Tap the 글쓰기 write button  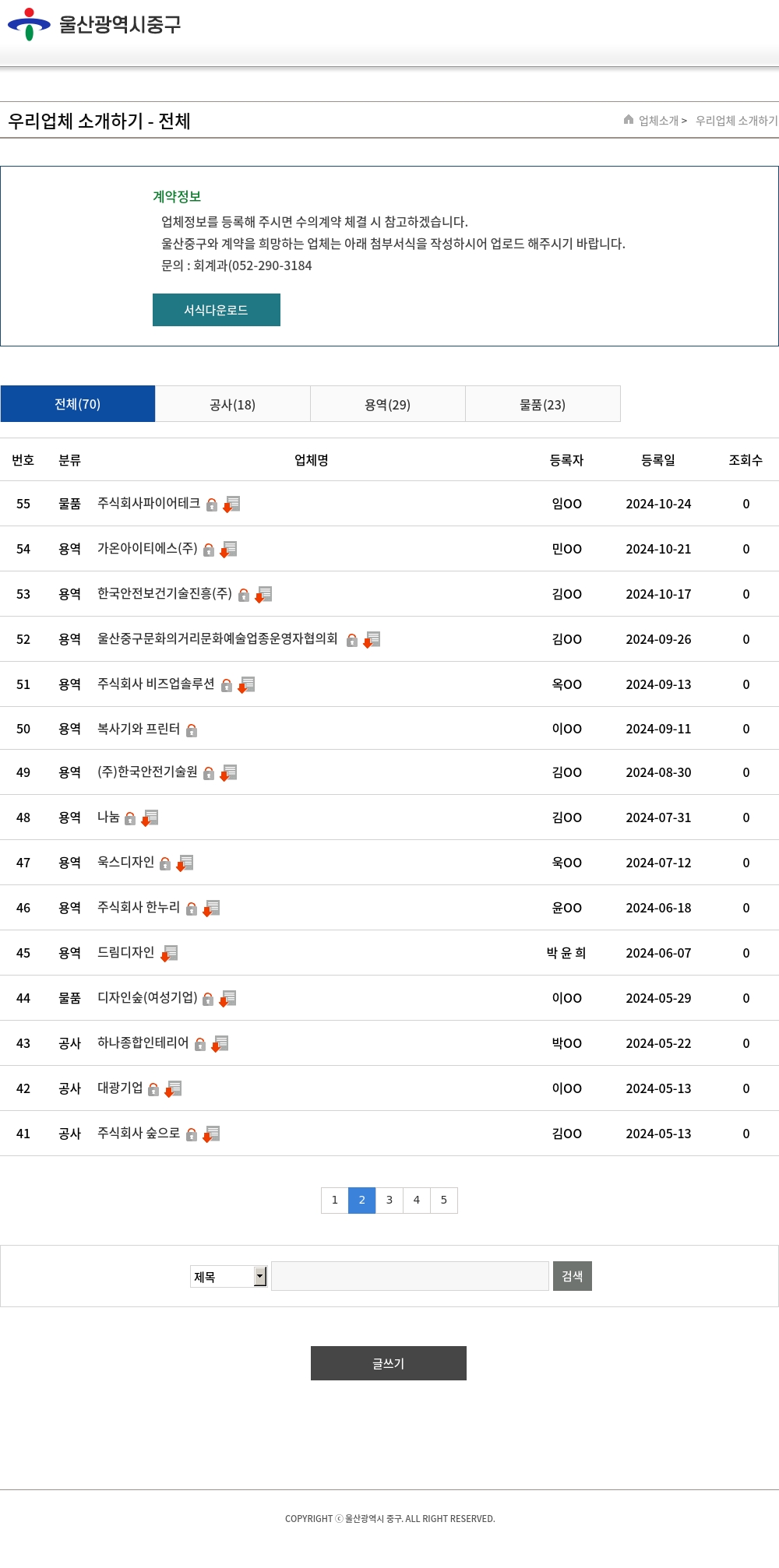click(389, 1363)
